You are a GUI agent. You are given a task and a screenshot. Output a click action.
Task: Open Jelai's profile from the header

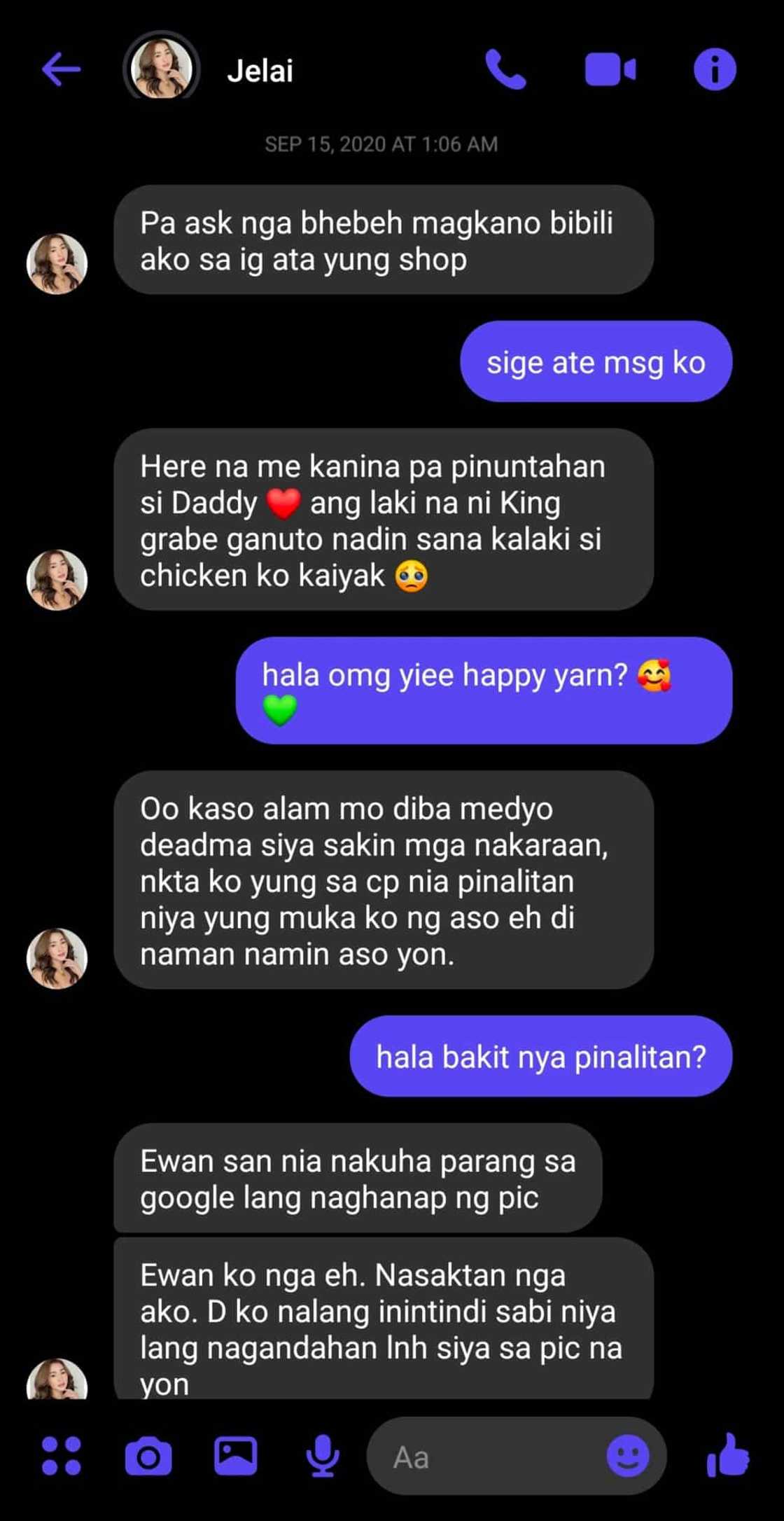pos(260,71)
